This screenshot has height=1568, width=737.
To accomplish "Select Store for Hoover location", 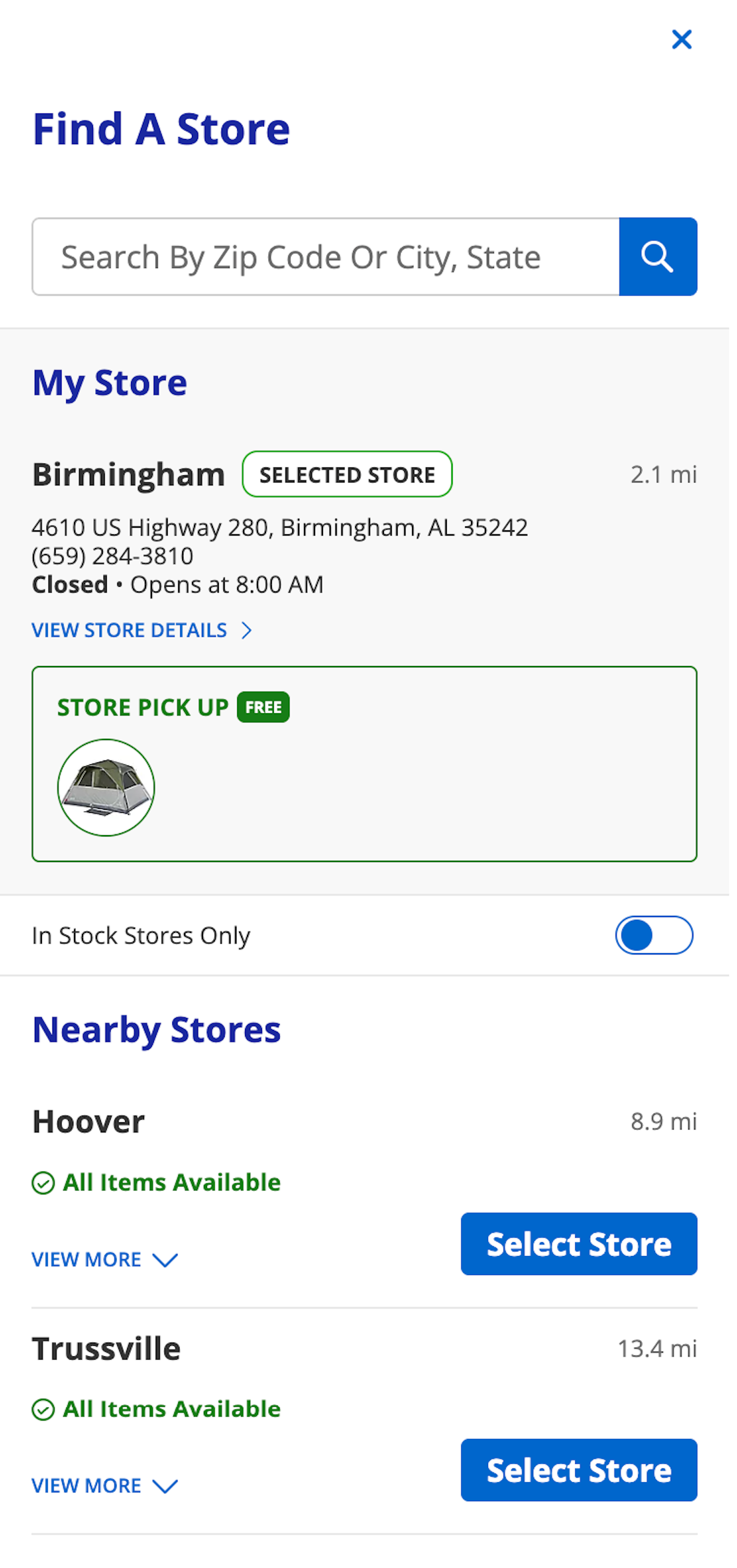I will pyautogui.click(x=578, y=1244).
